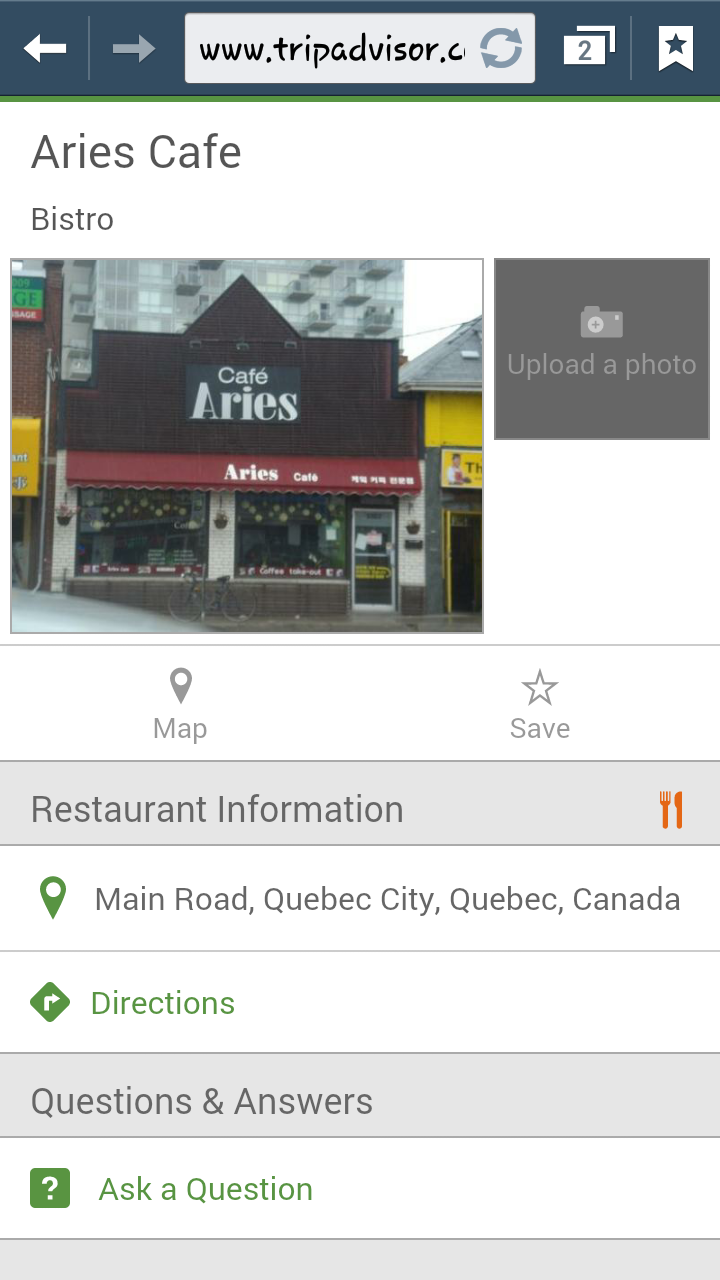Reload the current page
Screen dimensions: 720x1280
coord(501,48)
